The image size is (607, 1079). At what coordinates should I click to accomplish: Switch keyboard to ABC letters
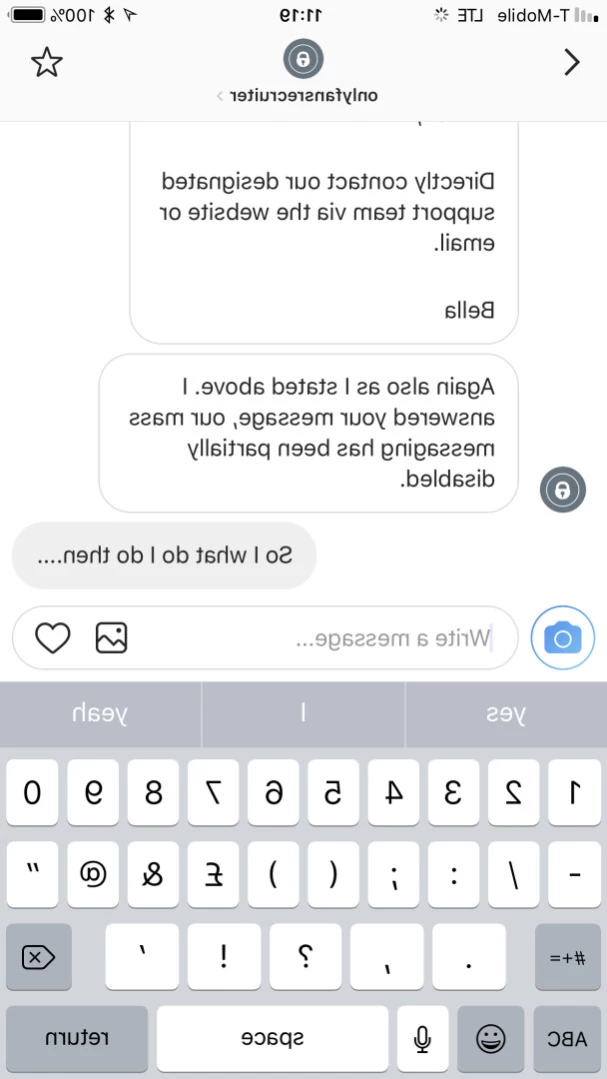tap(567, 1039)
